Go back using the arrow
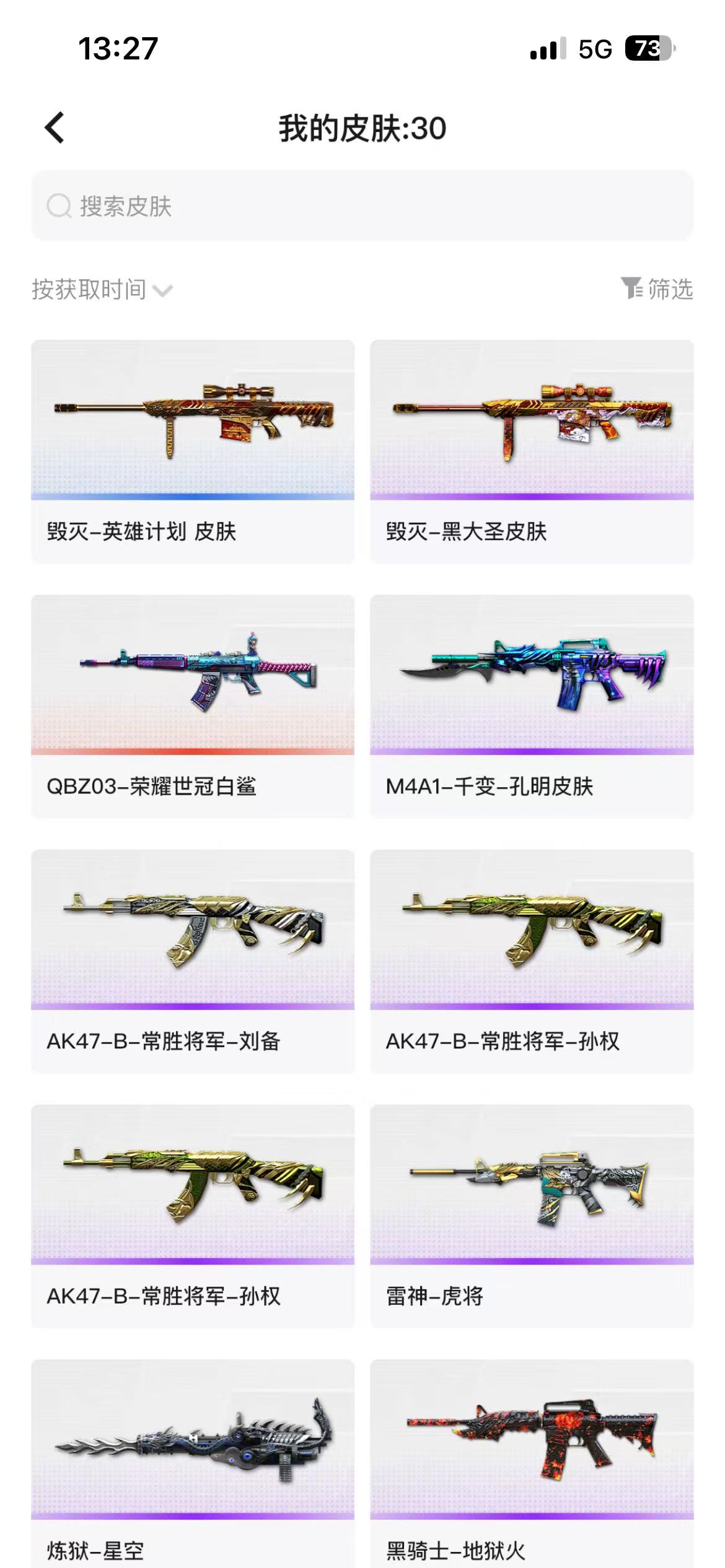Viewport: 725px width, 1568px height. coord(55,128)
